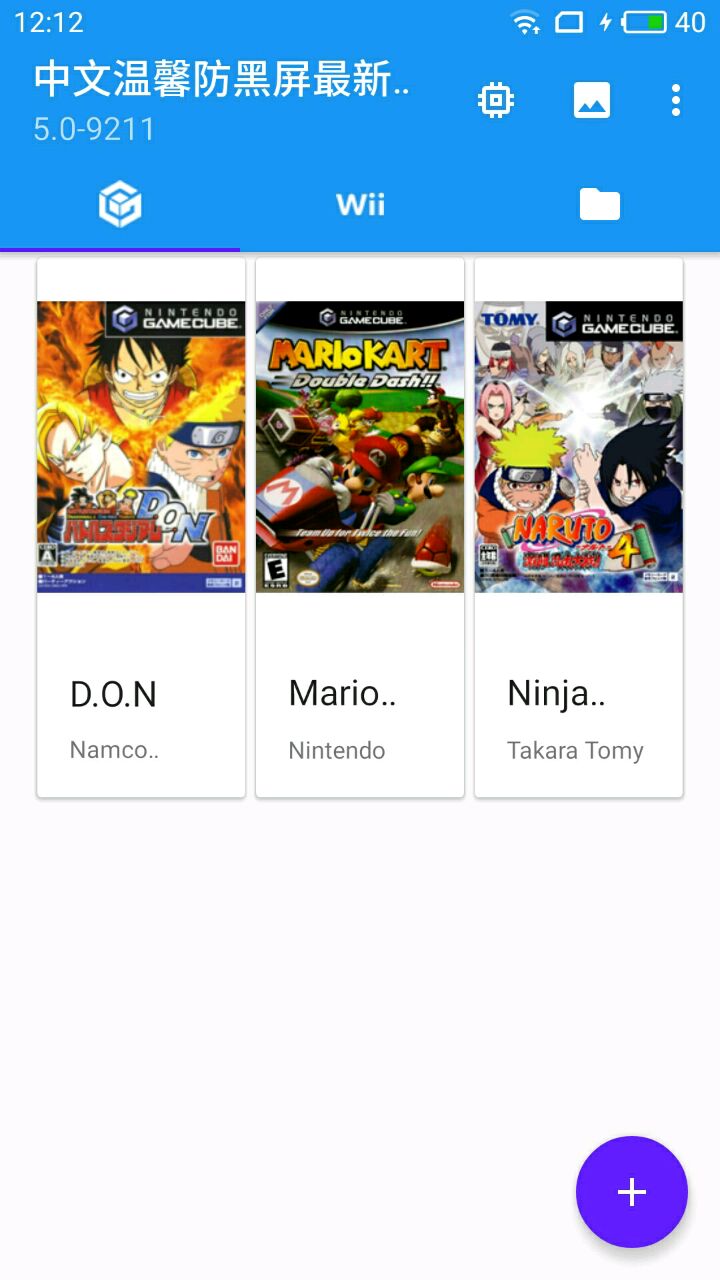The width and height of the screenshot is (720, 1280).
Task: Switch to the folder tab
Action: (x=599, y=205)
